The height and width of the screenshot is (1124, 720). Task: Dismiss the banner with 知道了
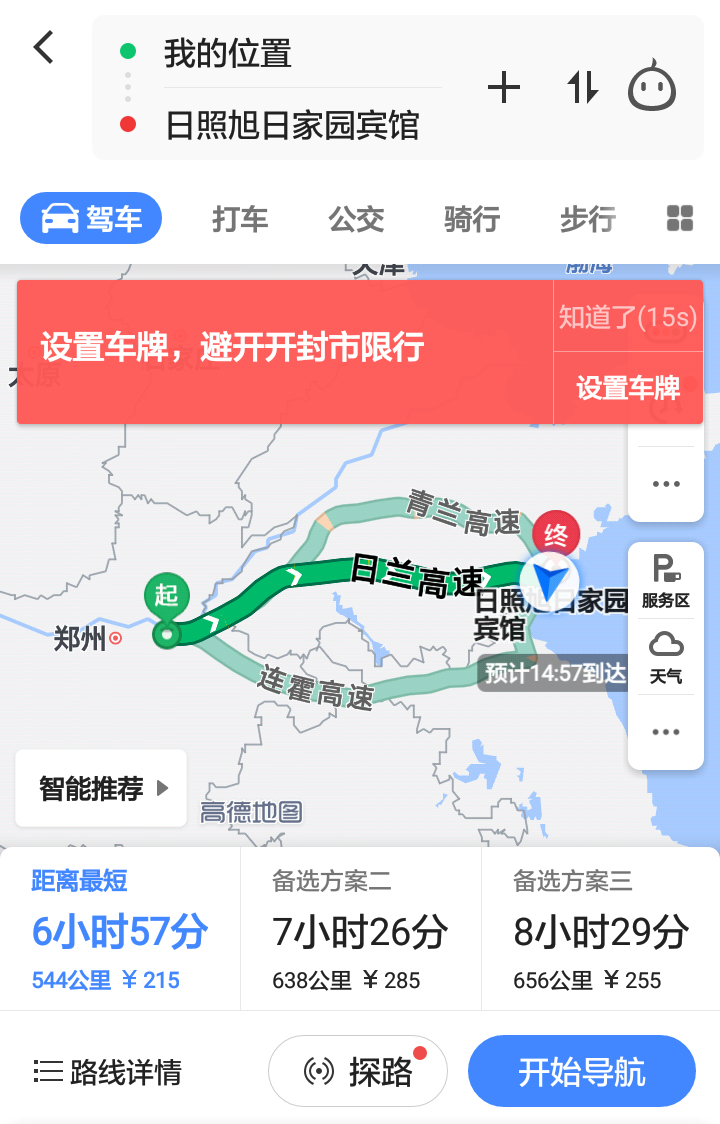point(628,317)
